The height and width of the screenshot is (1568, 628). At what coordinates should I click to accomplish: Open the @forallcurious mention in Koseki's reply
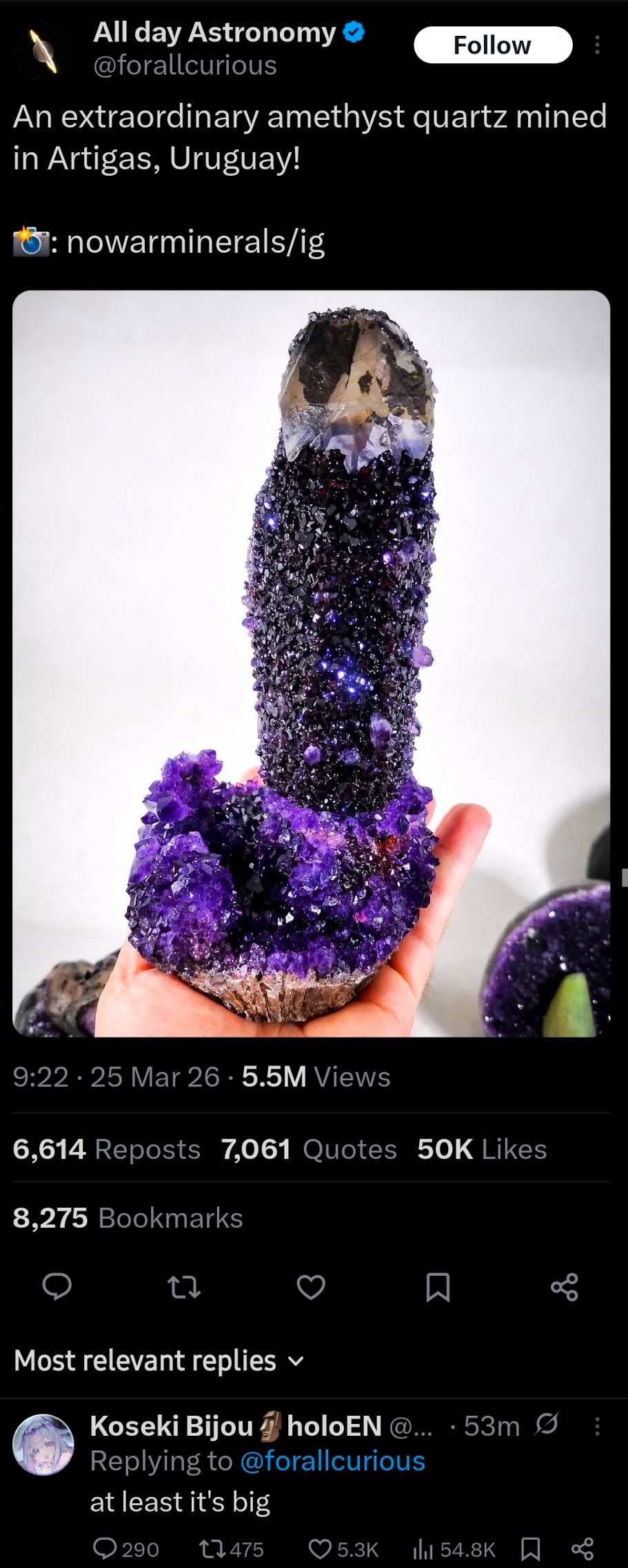332,1461
